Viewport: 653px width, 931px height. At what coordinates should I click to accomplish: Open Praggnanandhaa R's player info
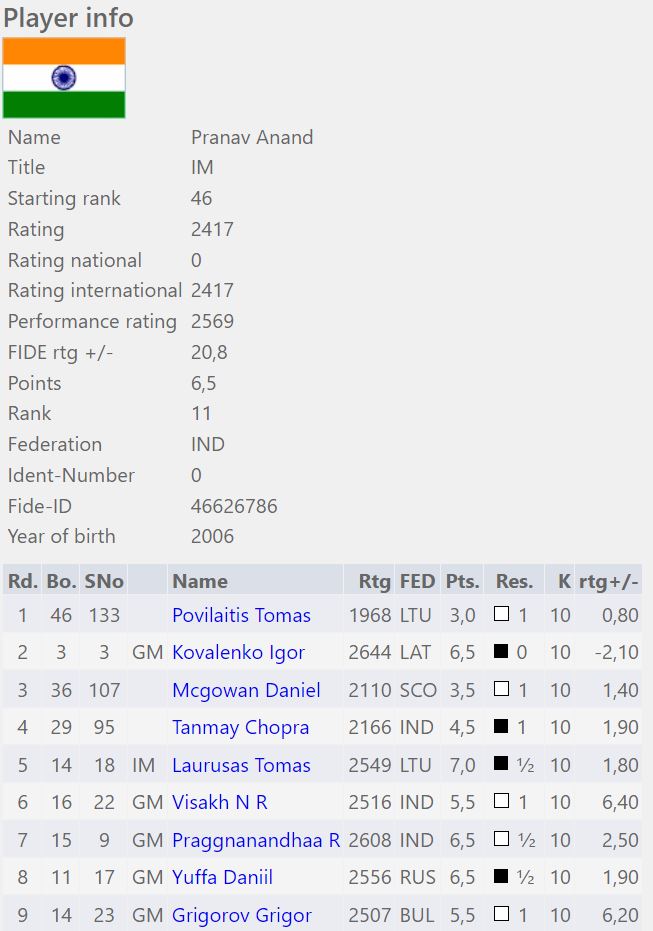pyautogui.click(x=256, y=840)
